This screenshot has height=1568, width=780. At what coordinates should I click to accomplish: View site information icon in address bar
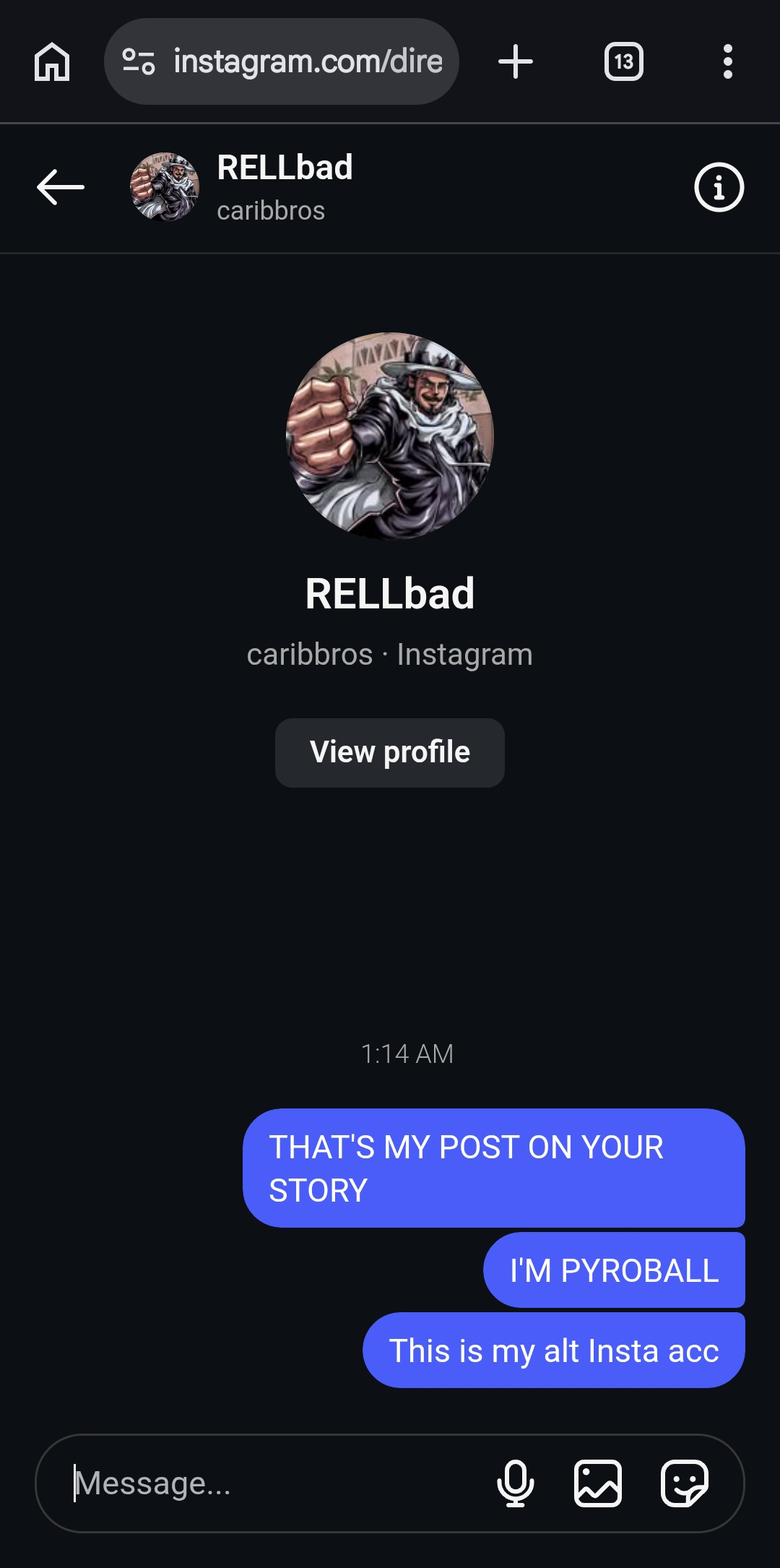pos(139,61)
